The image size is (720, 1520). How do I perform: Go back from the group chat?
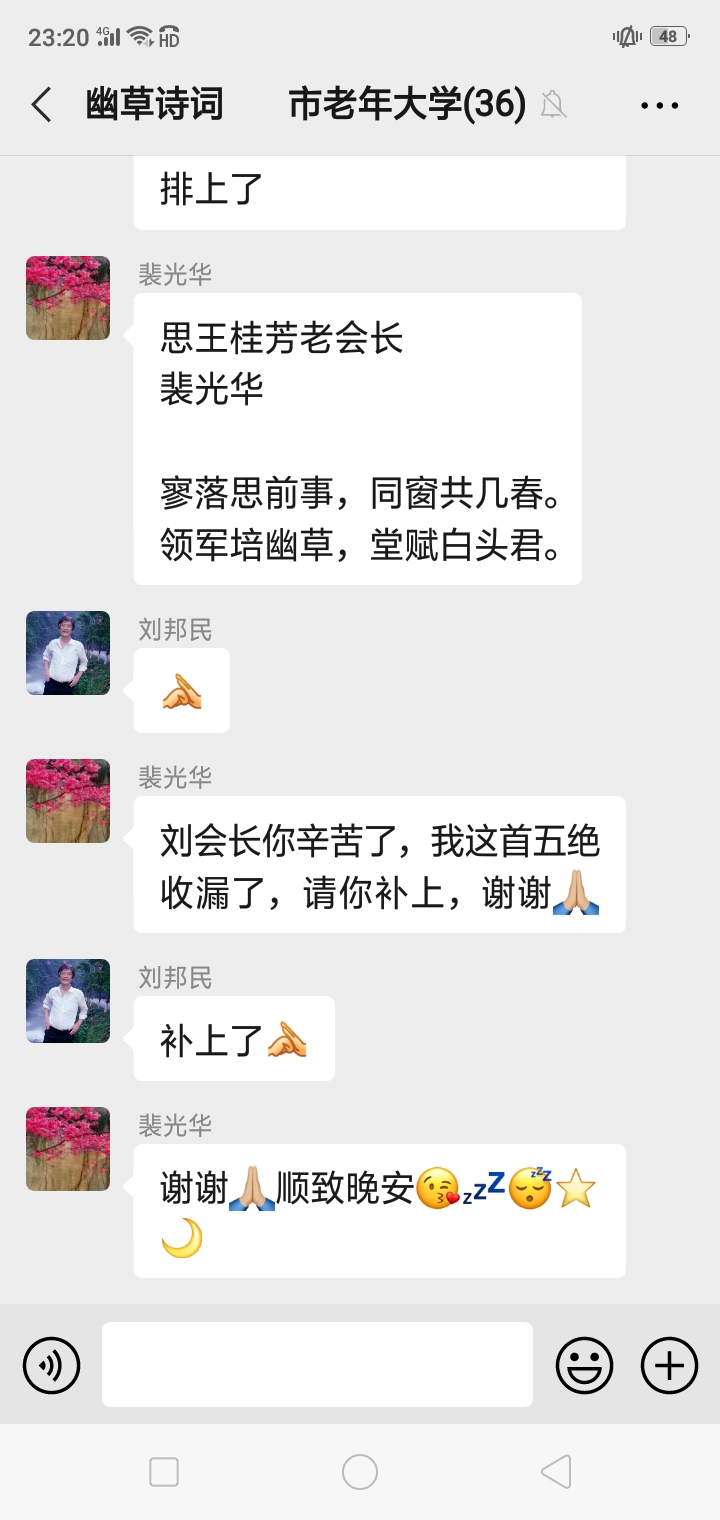[42, 105]
